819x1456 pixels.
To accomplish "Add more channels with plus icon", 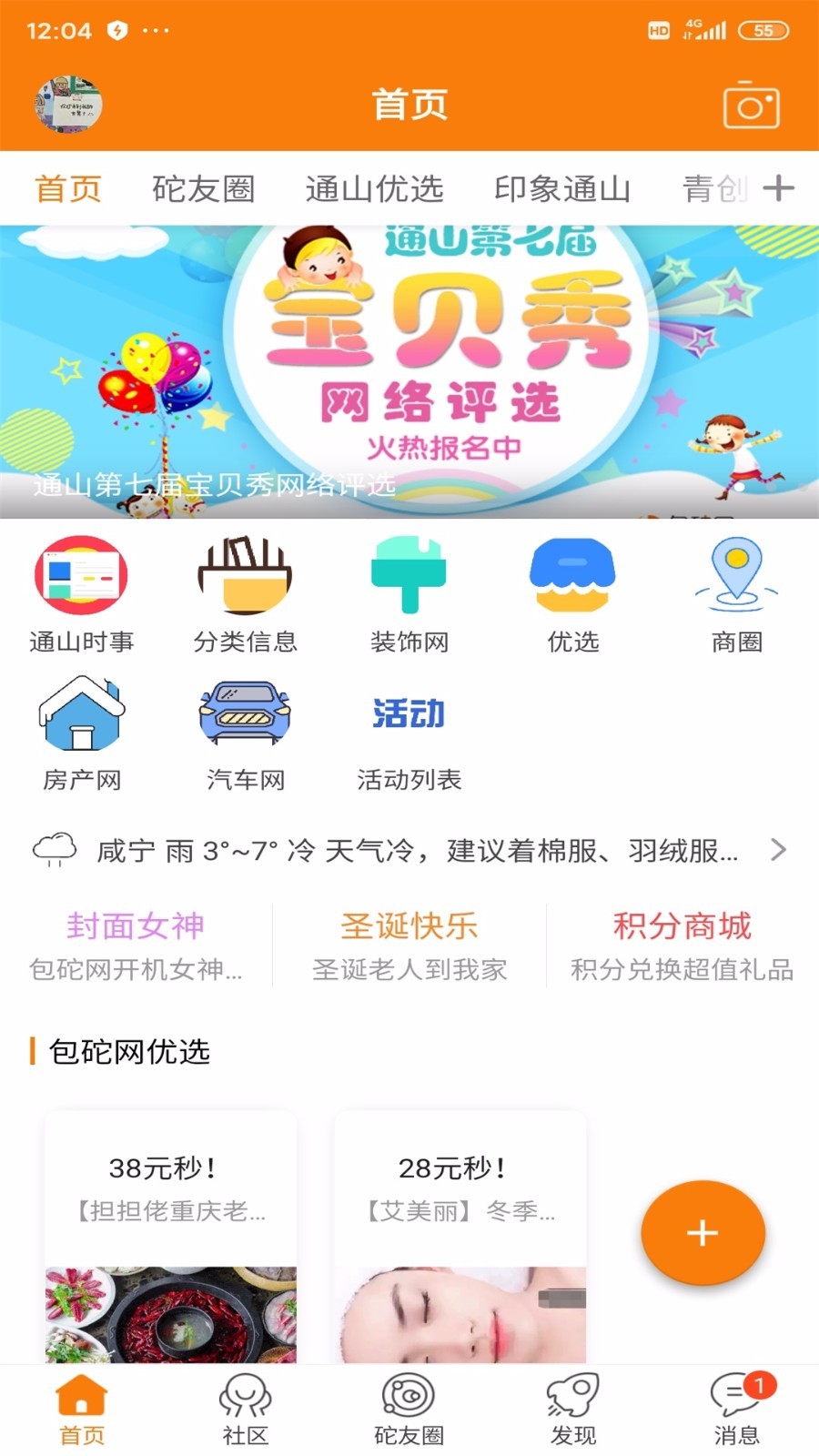I will tap(778, 188).
